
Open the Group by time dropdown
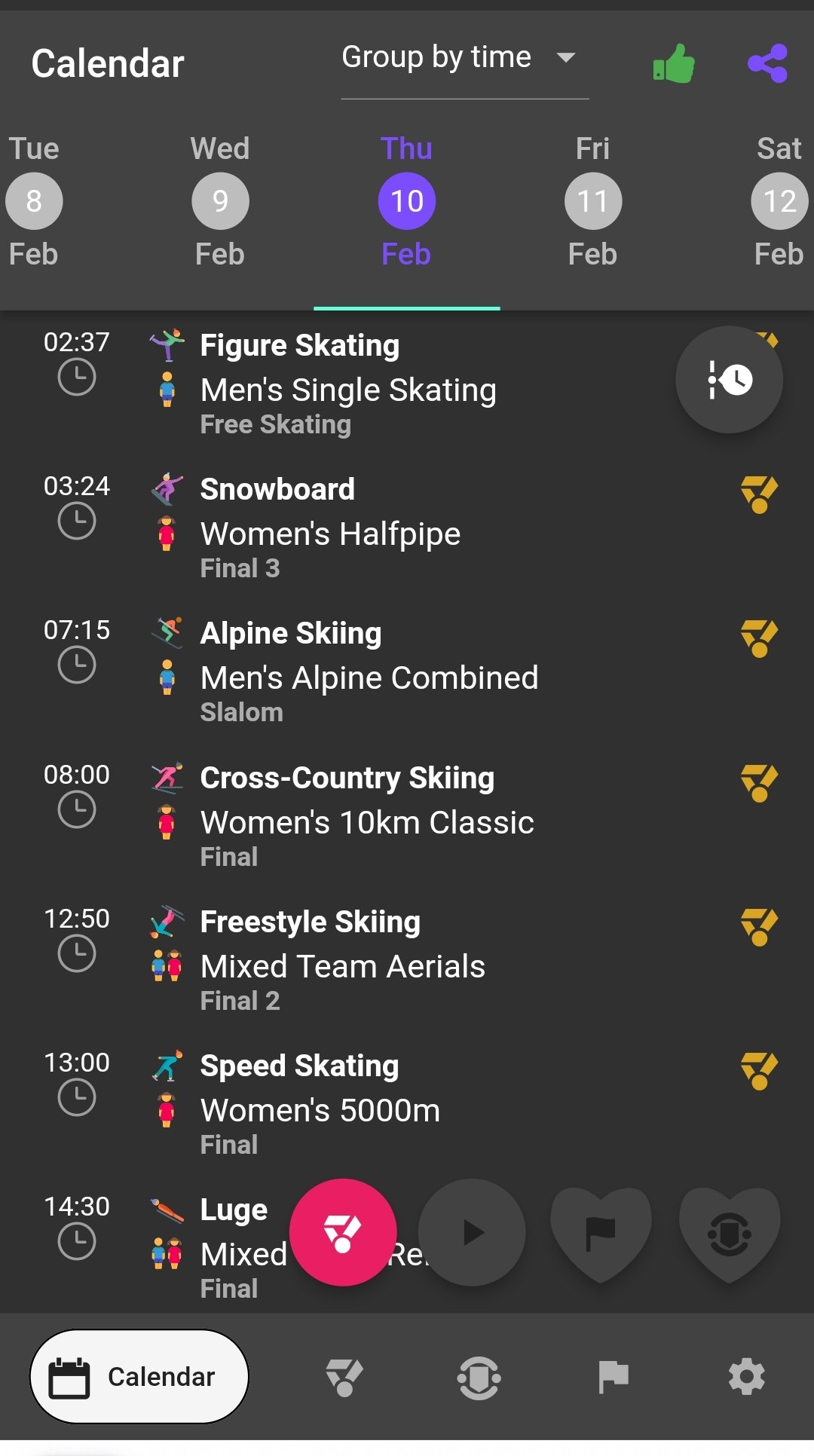pos(464,58)
